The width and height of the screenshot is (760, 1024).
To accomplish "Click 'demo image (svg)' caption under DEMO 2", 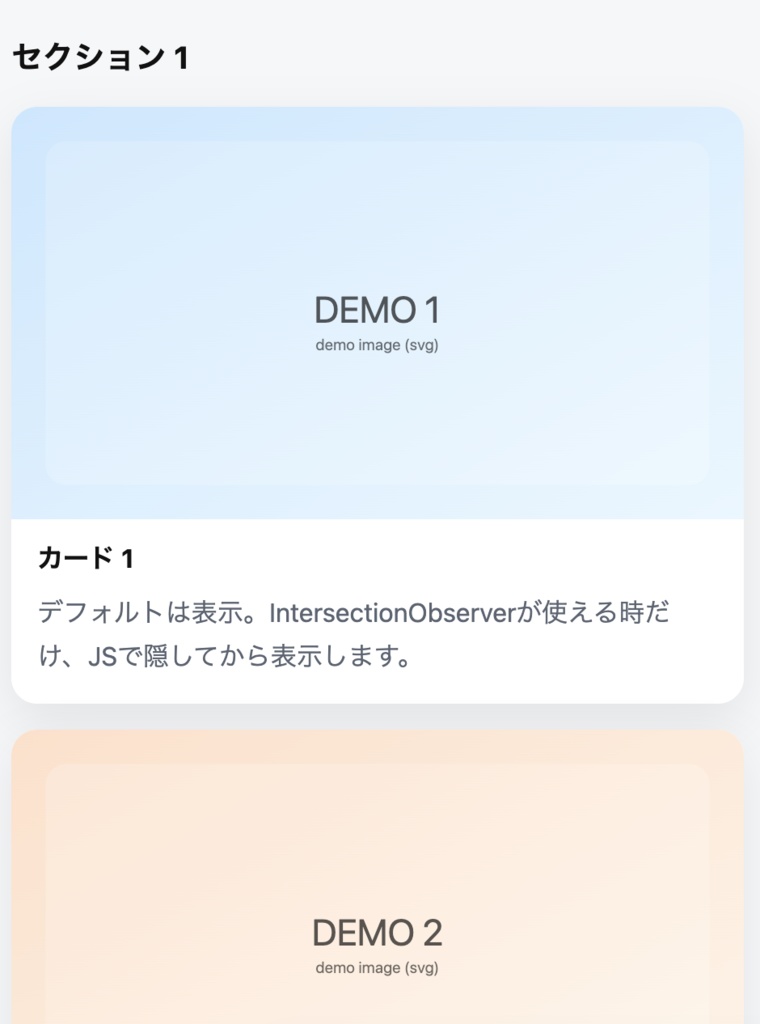I will click(376, 968).
